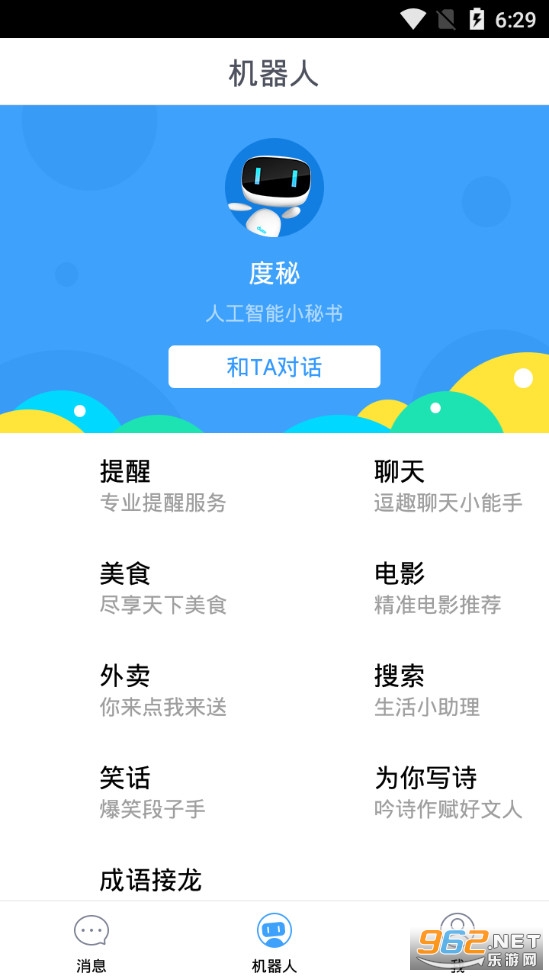Open the 提醒 reminder service

point(162,486)
